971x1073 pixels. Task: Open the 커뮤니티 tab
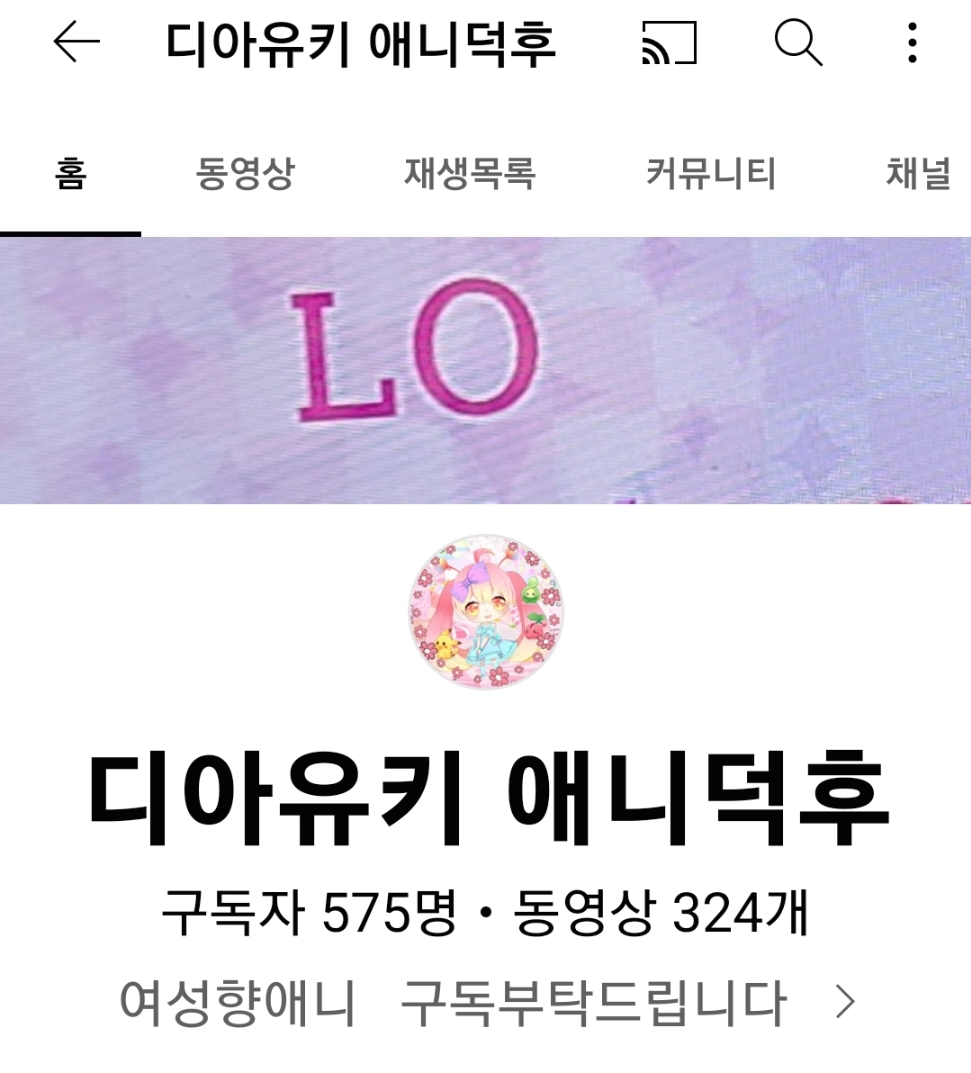[x=711, y=175]
